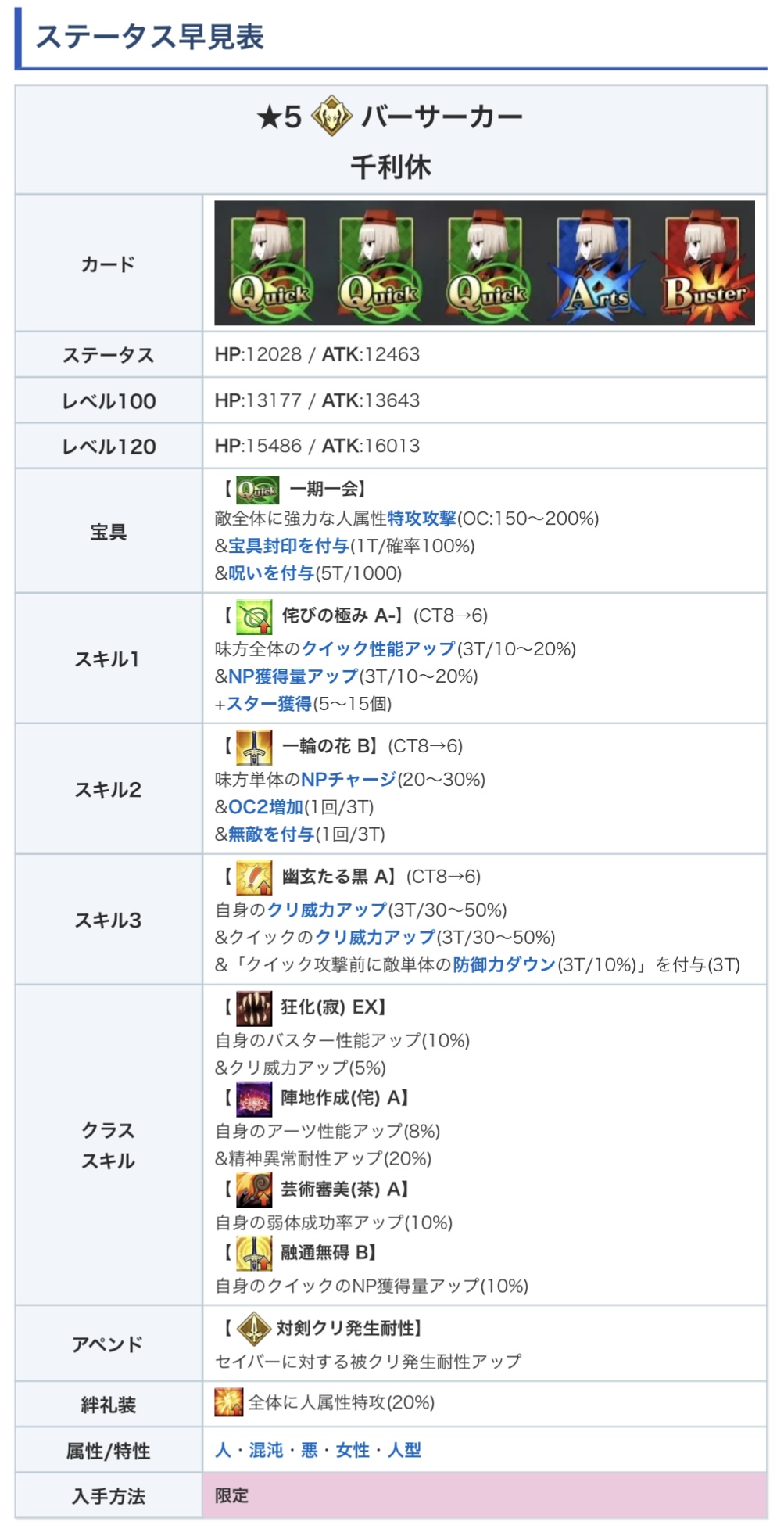
Task: Open the 呪いを付与 link
Action: click(271, 573)
